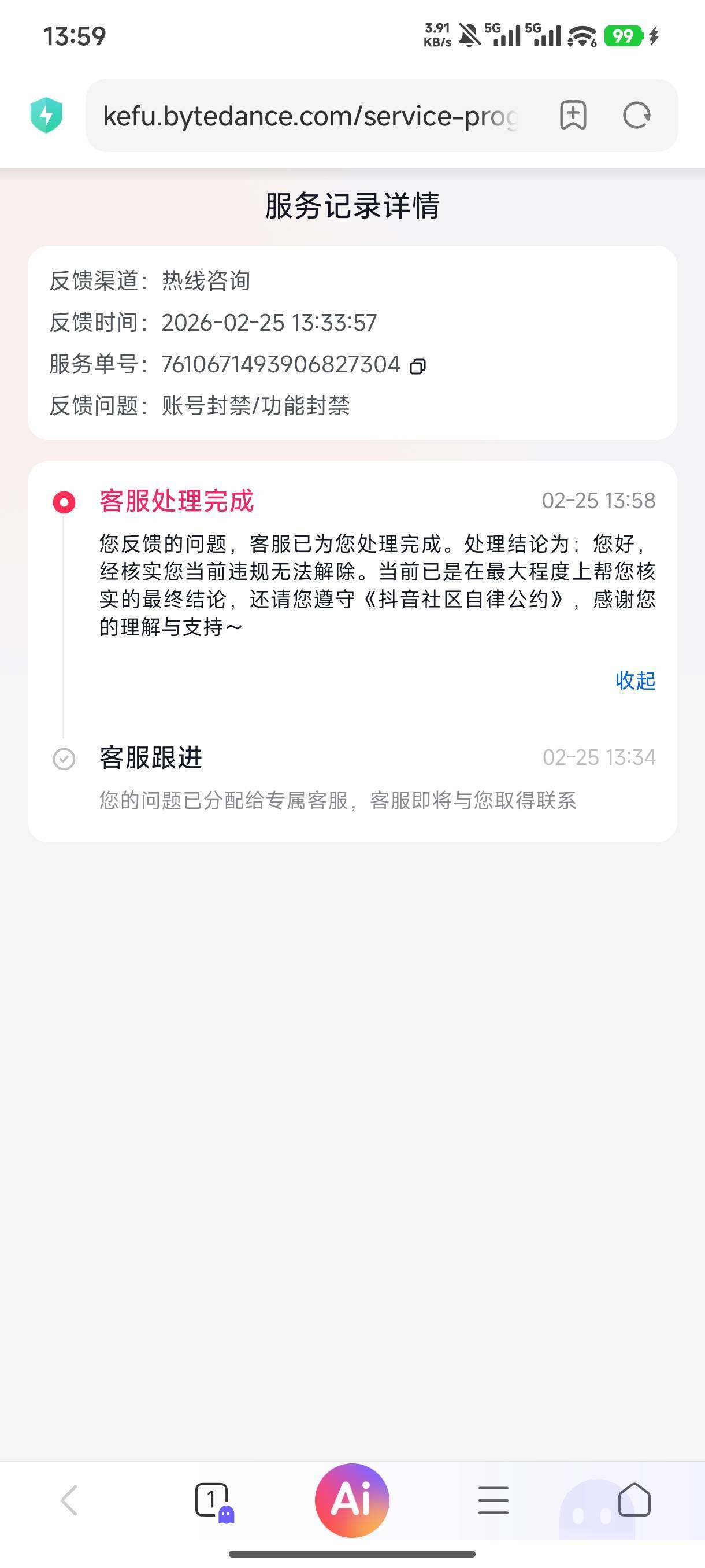This screenshot has height=1568, width=705.
Task: Tap the URL address bar
Action: 310,116
